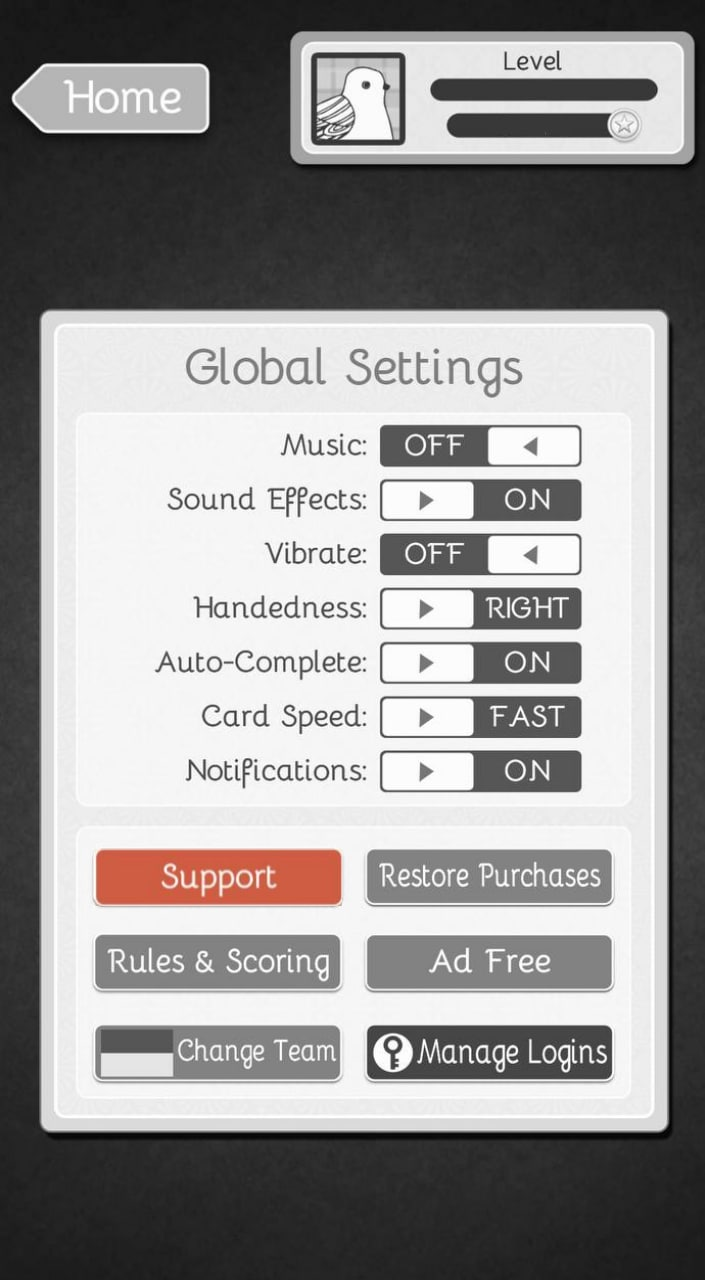This screenshot has height=1280, width=705.
Task: Go back to Home
Action: tap(111, 98)
